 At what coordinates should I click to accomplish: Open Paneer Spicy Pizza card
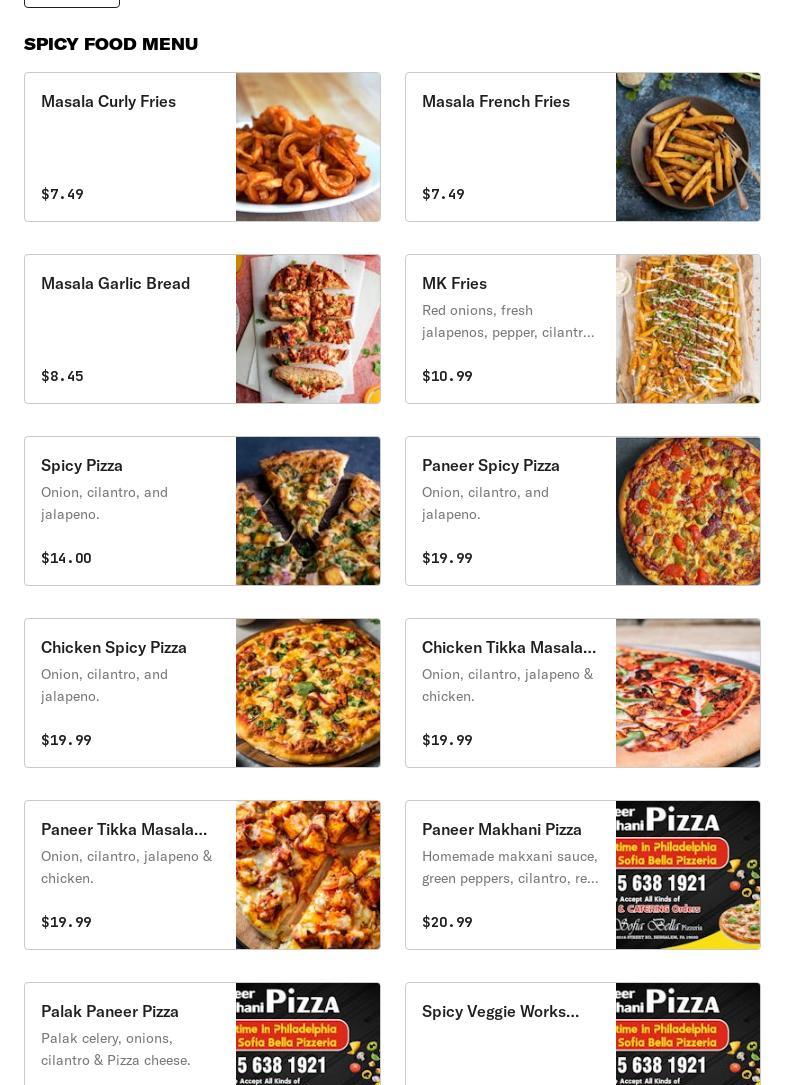[x=582, y=511]
